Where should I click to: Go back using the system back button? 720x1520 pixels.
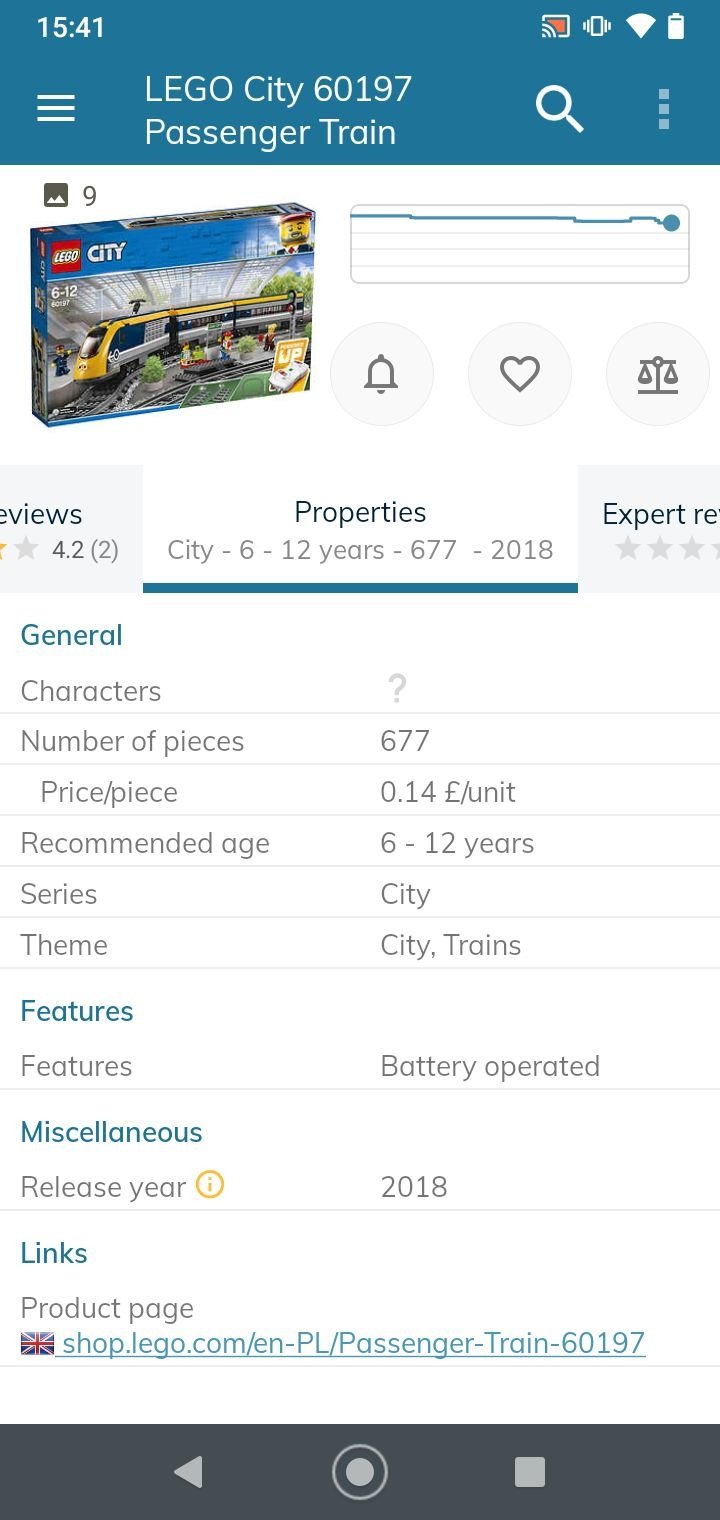pos(188,1472)
